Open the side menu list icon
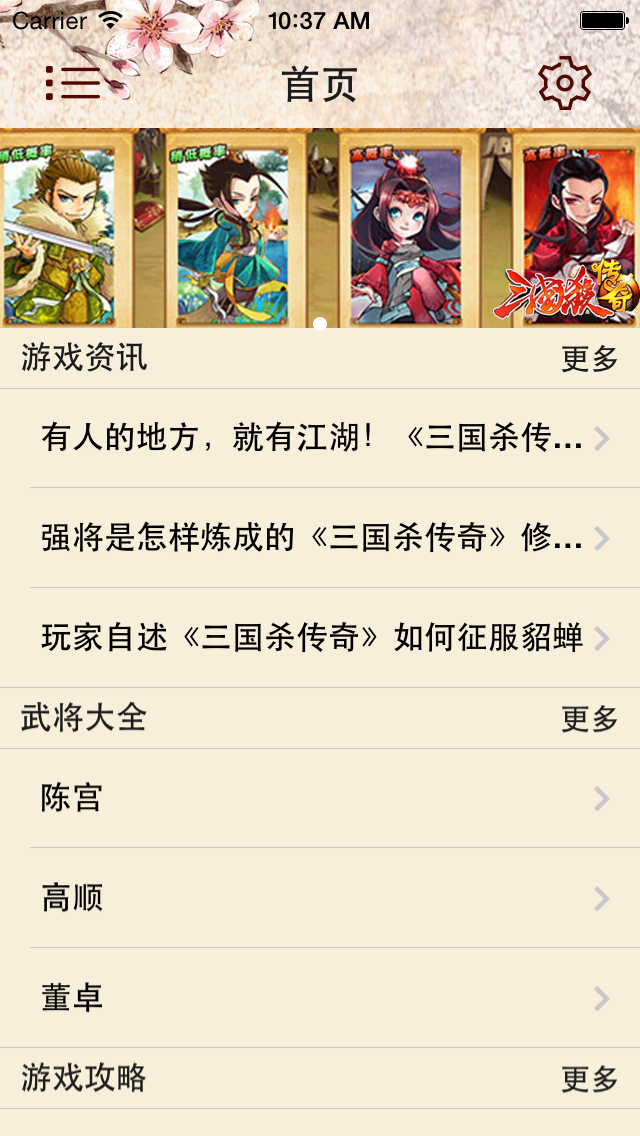The width and height of the screenshot is (640, 1136). coord(73,83)
